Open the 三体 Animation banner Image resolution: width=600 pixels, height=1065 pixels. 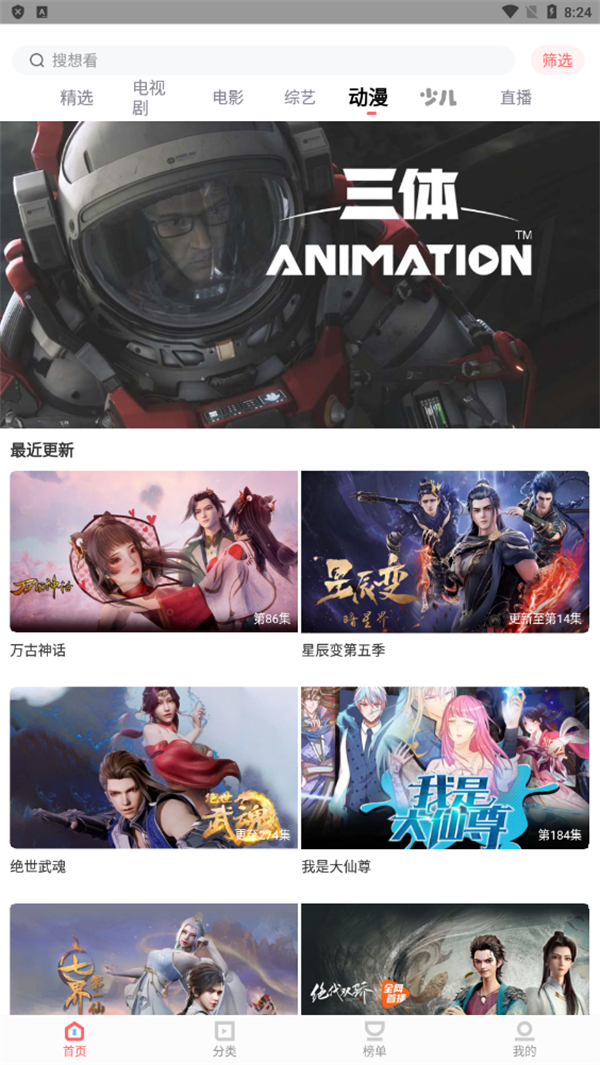point(300,275)
